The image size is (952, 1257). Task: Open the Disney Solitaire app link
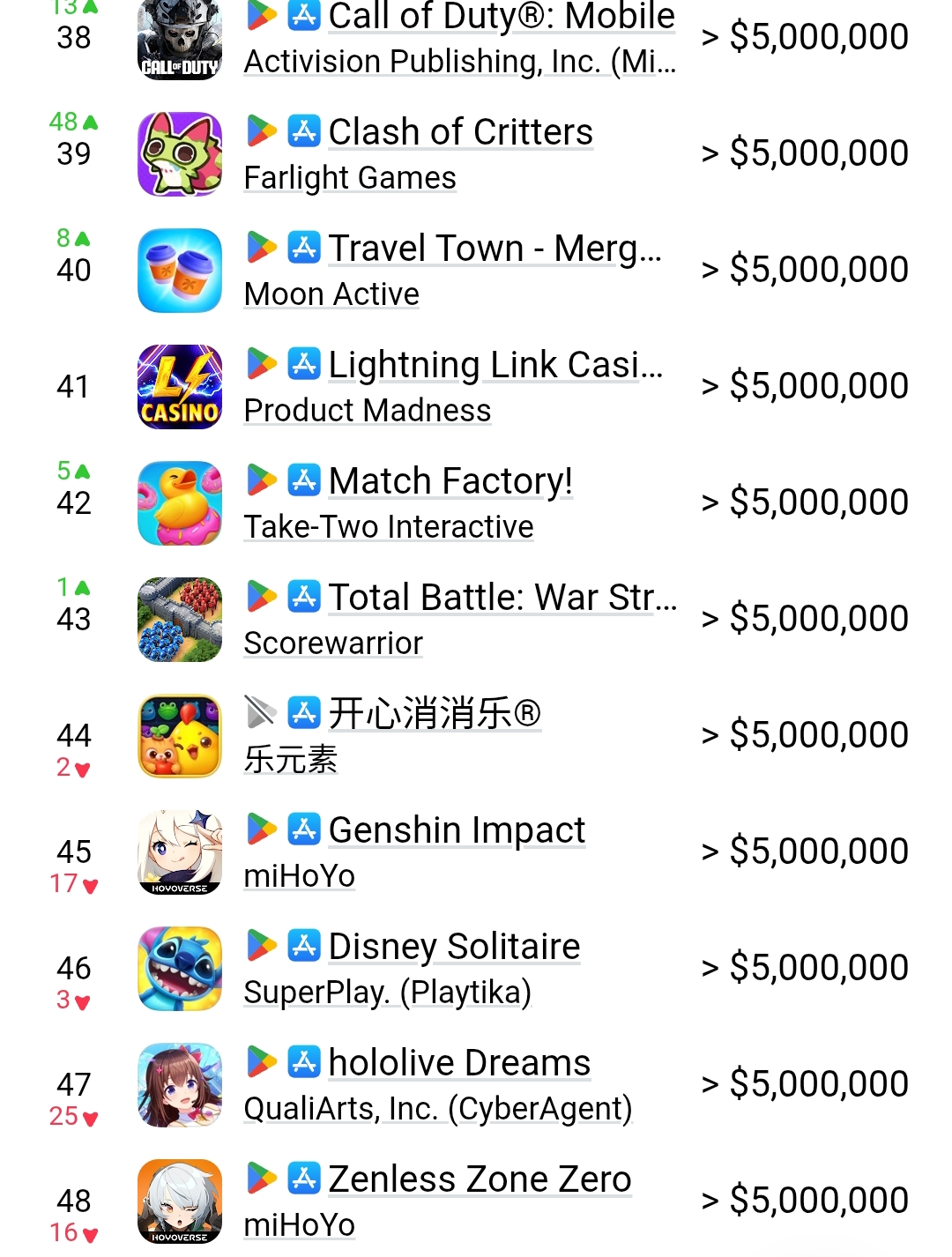(x=454, y=947)
